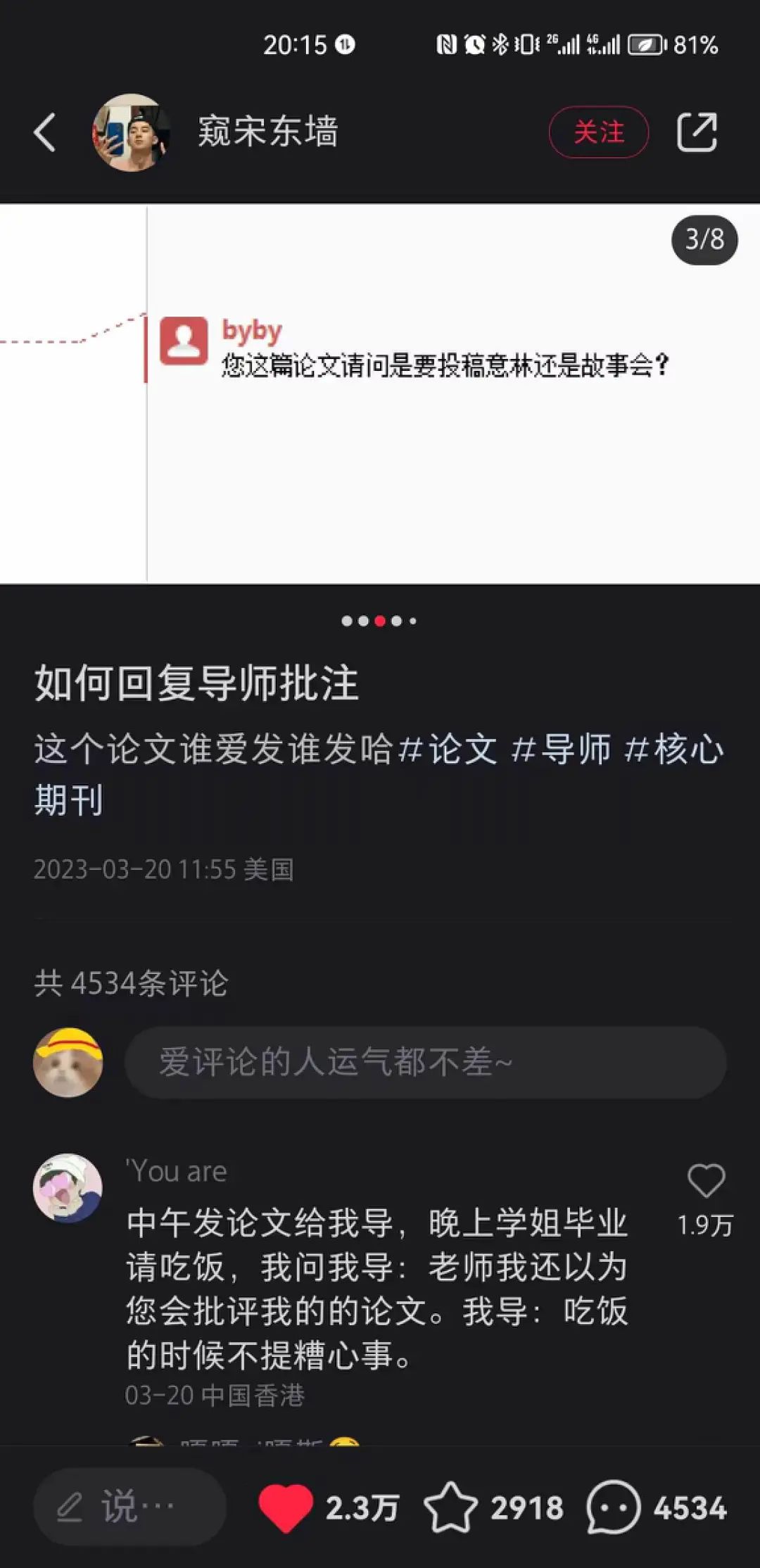Screen dimensions: 760x1568
Task: Open the post image 3/8 fullscreen
Action: 380,393
